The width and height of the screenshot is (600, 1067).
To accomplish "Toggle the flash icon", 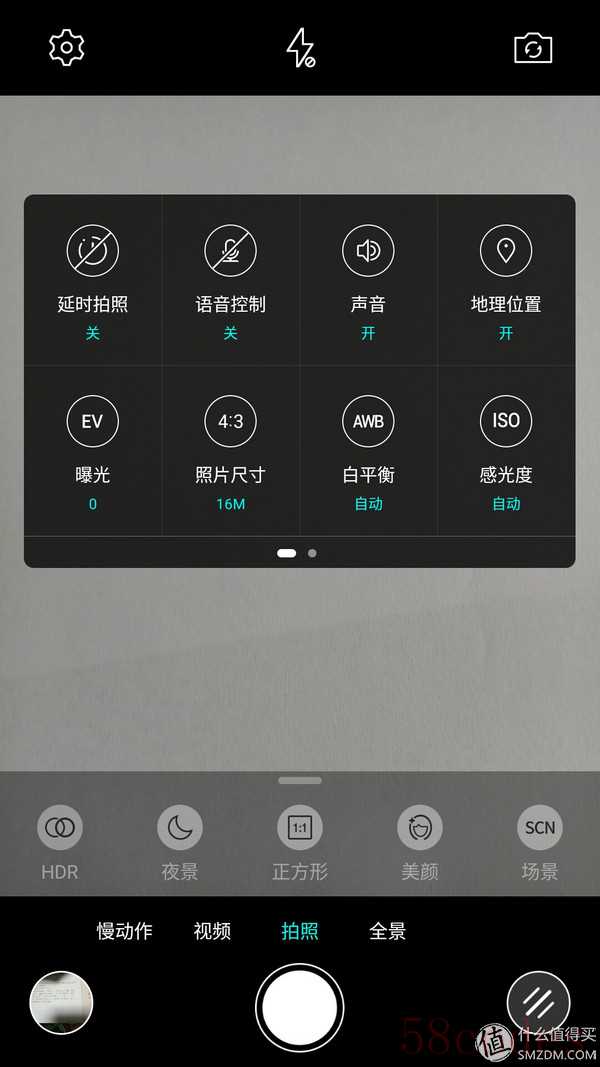I will coord(301,47).
